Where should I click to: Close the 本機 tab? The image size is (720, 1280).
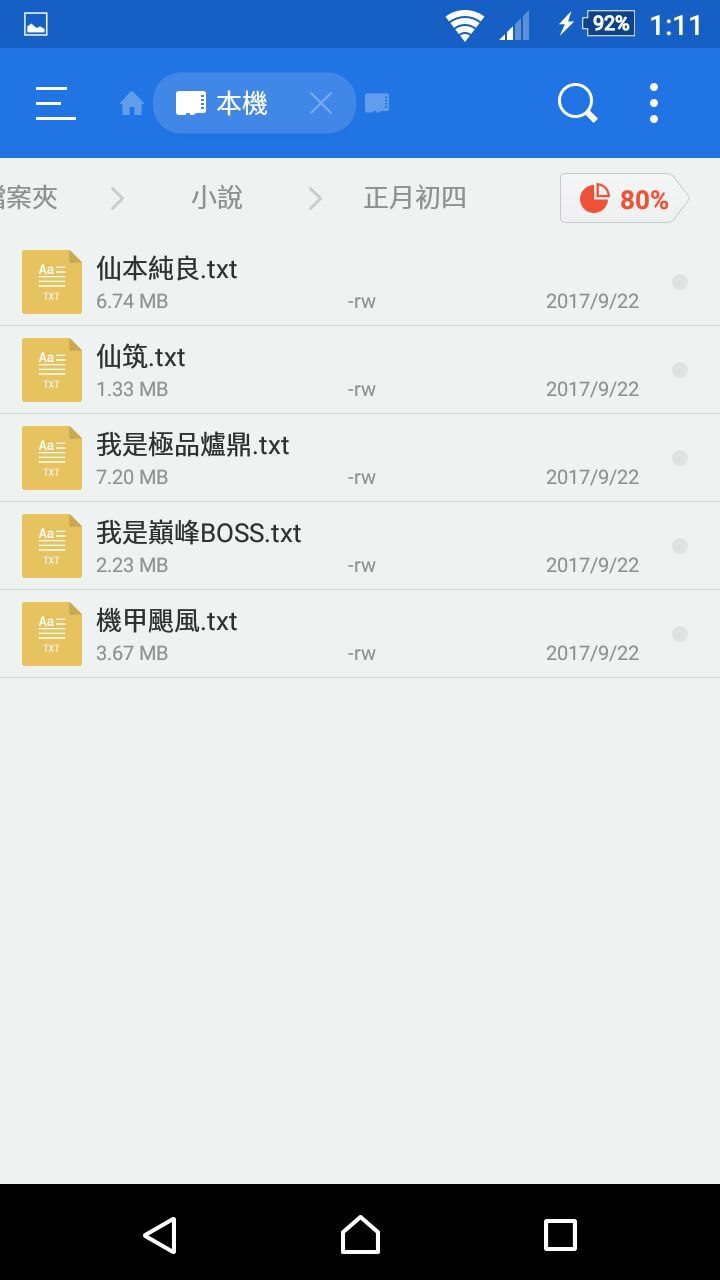(x=320, y=103)
